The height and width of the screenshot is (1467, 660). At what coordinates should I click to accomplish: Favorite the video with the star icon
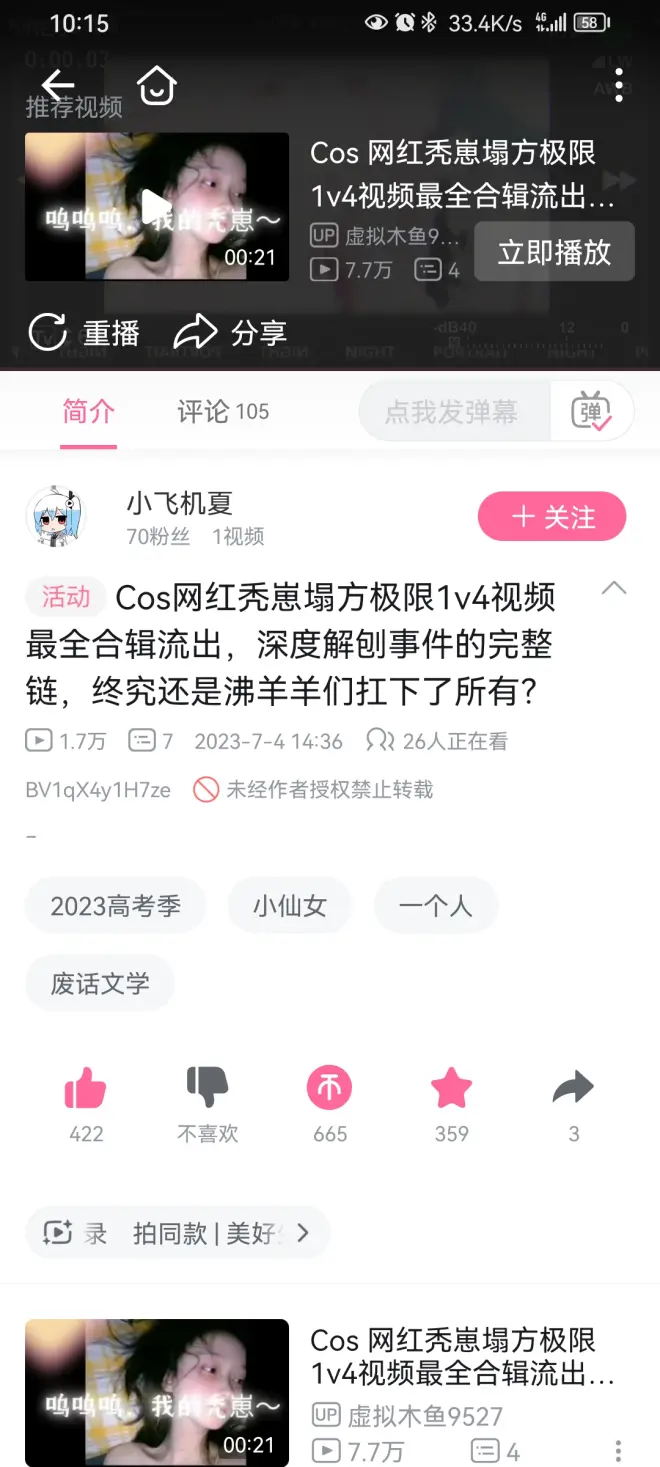pos(451,1088)
